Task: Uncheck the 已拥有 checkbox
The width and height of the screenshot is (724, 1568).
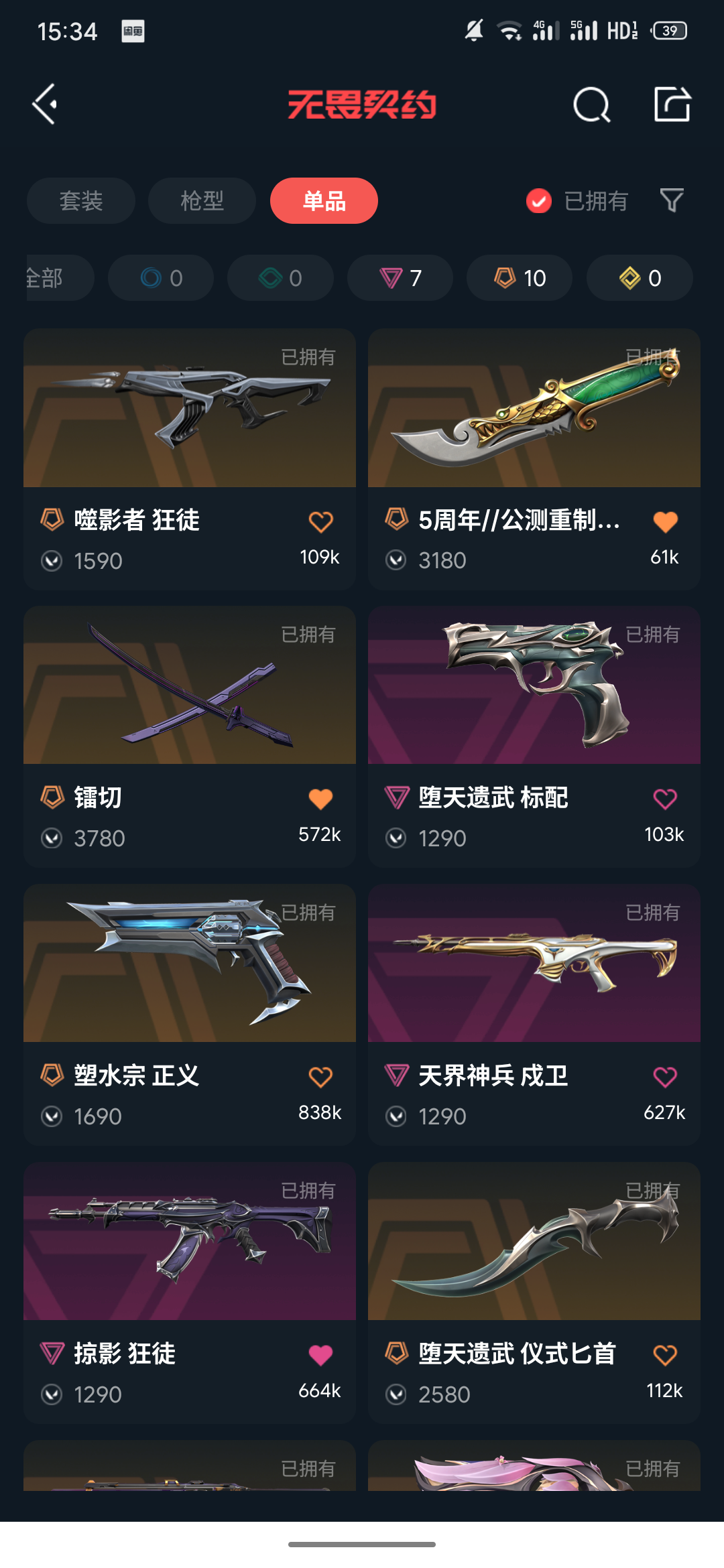Action: click(539, 201)
